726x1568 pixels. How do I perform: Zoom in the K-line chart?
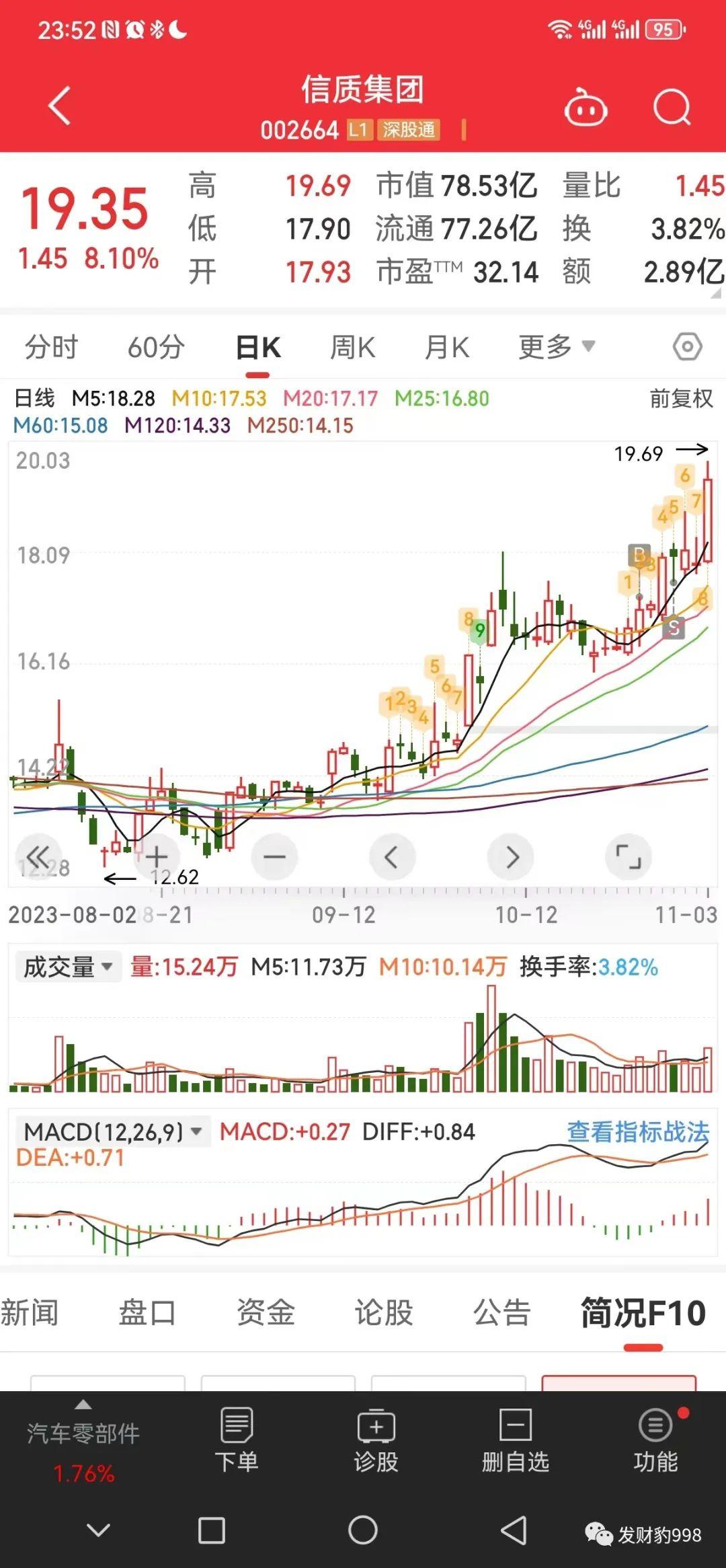click(157, 857)
